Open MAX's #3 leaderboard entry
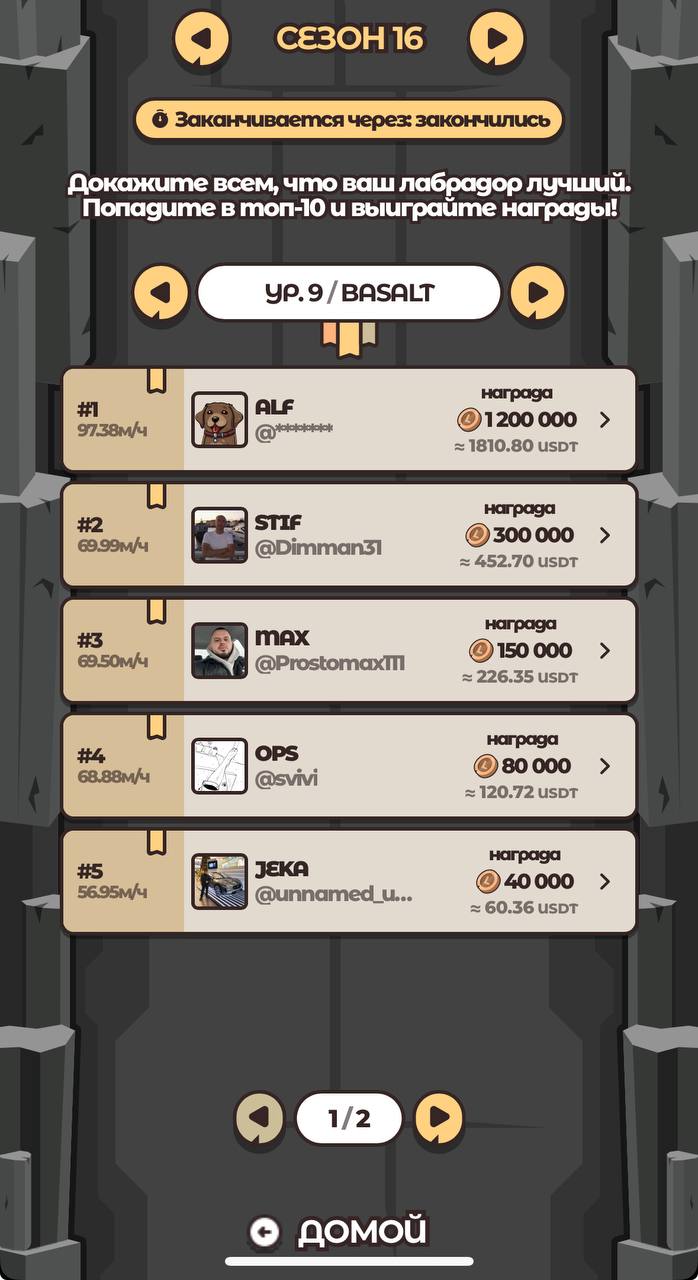This screenshot has width=698, height=1280. (603, 651)
